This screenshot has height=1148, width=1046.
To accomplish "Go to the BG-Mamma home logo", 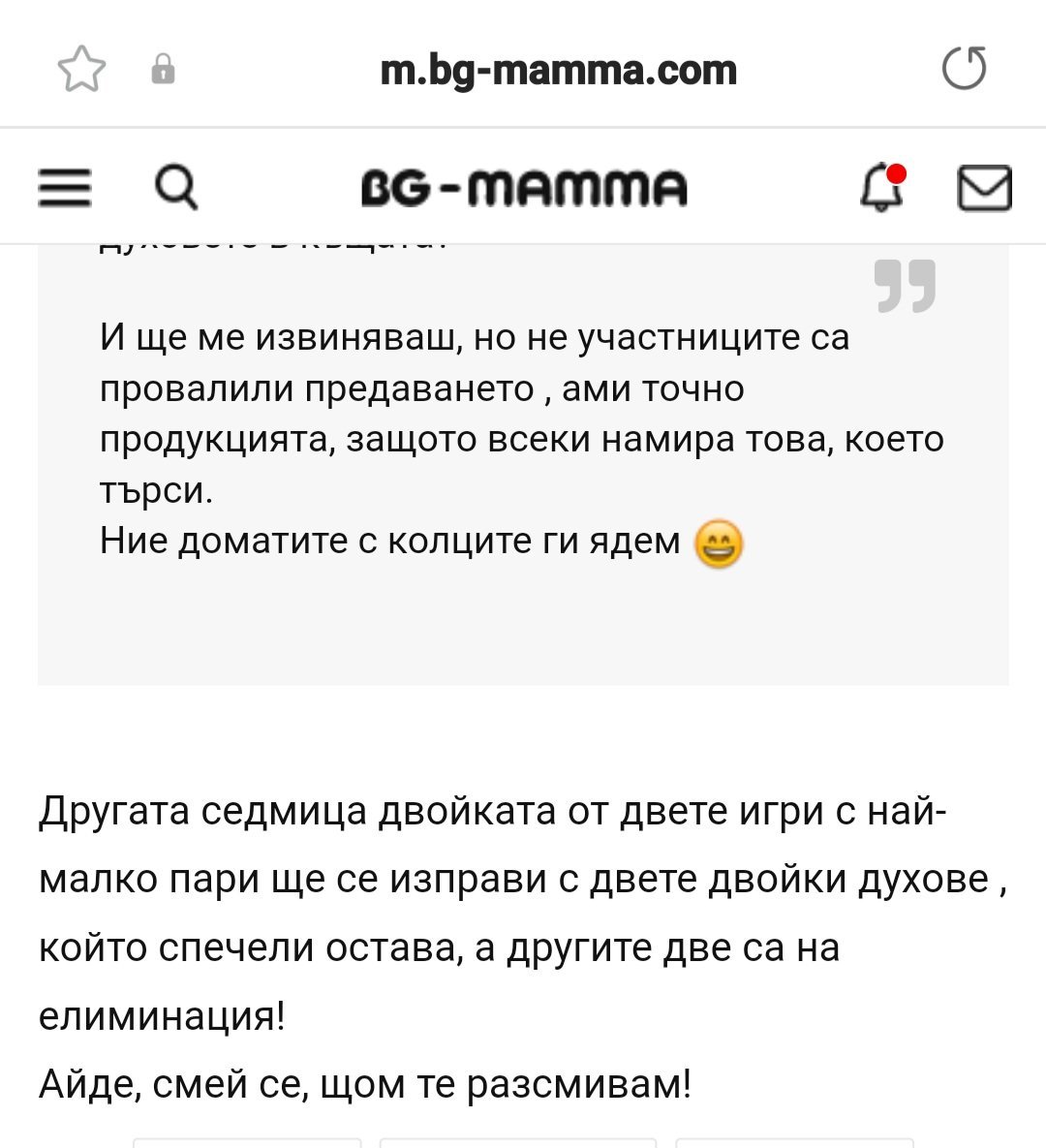I will coord(524,188).
